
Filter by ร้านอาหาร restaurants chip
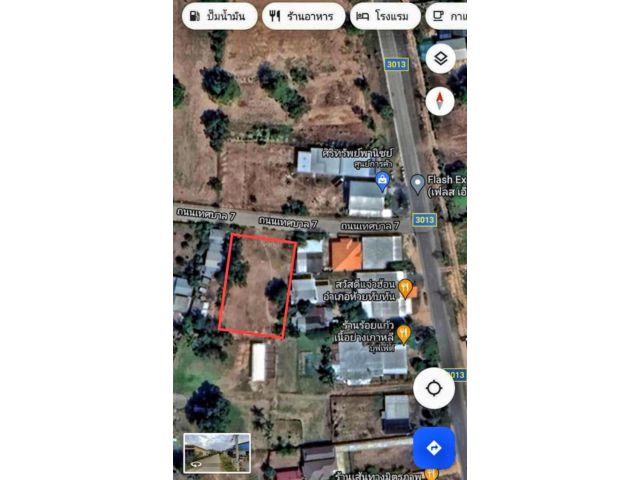tap(304, 16)
